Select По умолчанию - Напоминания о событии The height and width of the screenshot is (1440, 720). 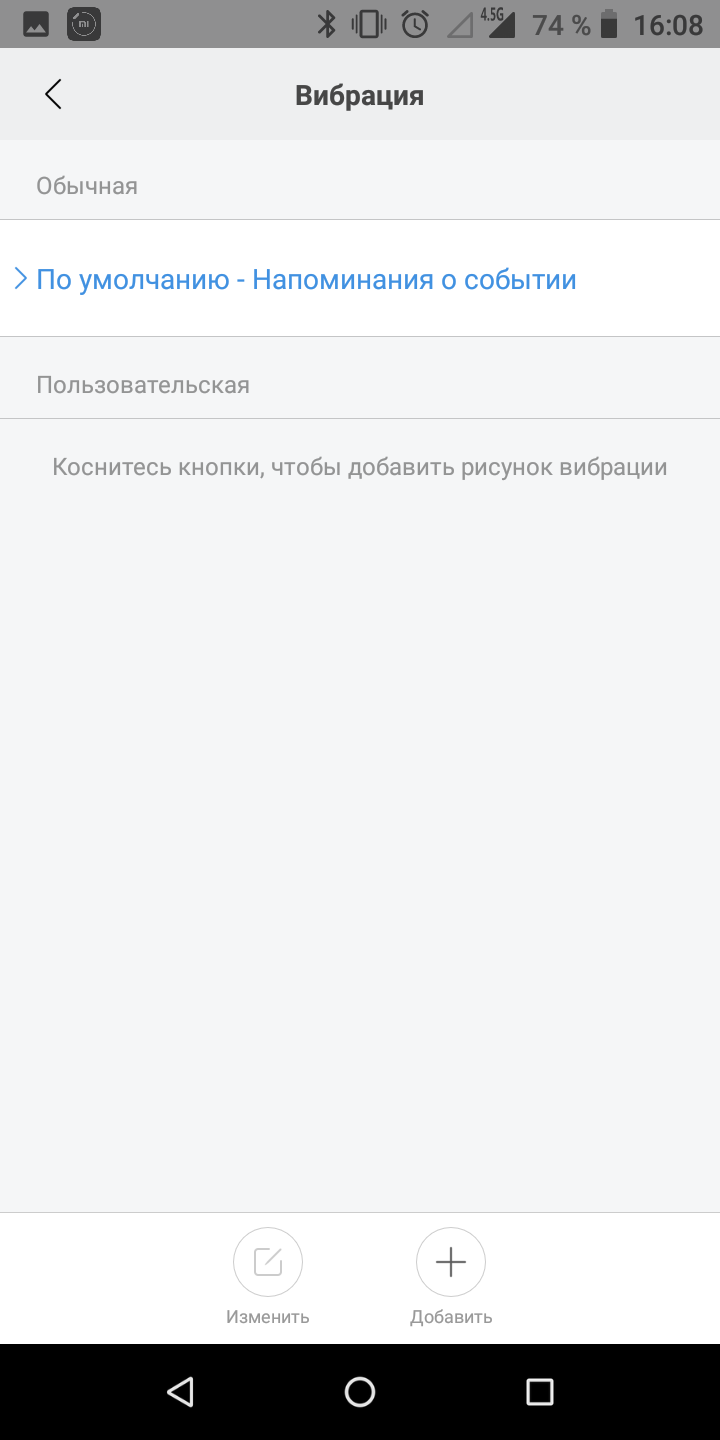click(x=306, y=279)
